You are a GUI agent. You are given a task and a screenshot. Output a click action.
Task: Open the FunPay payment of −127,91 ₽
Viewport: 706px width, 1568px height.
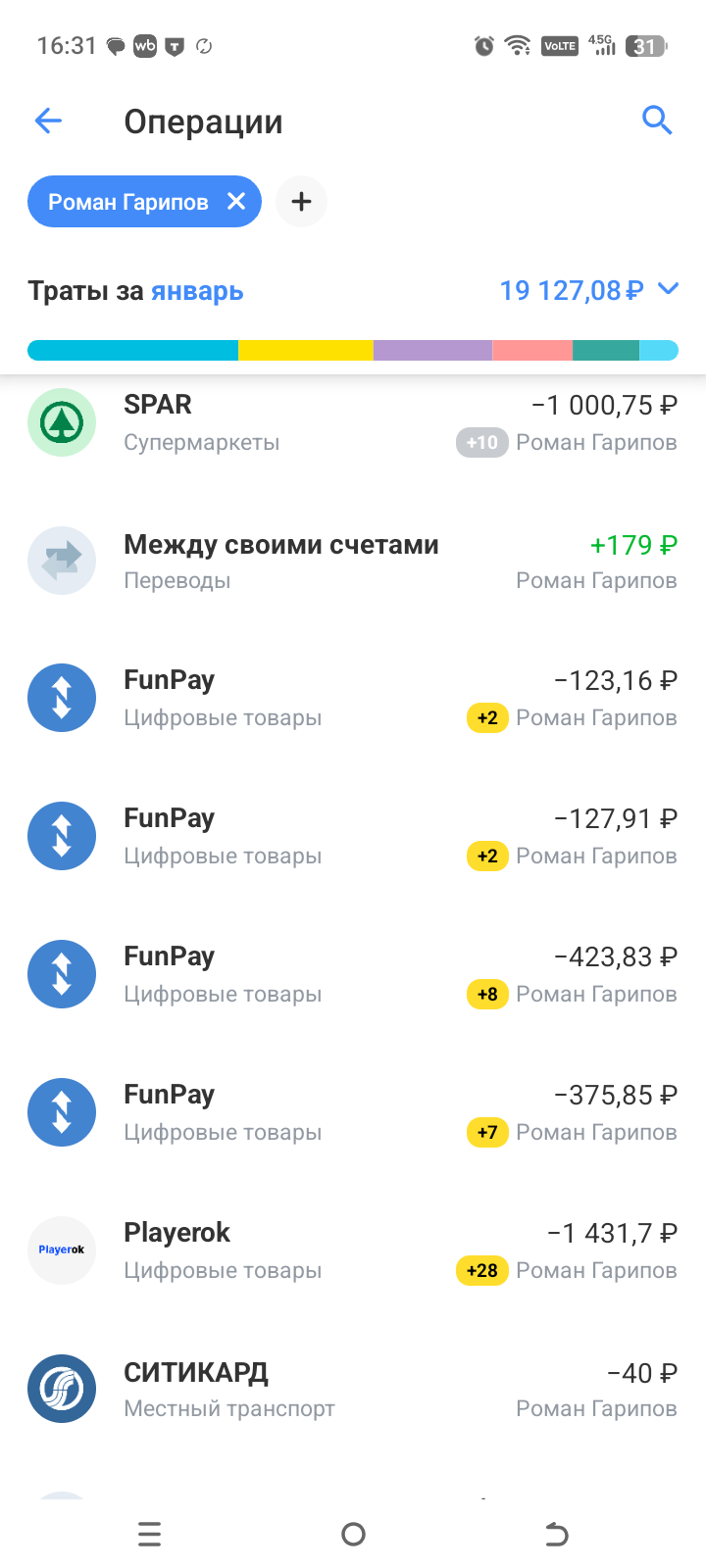click(353, 836)
